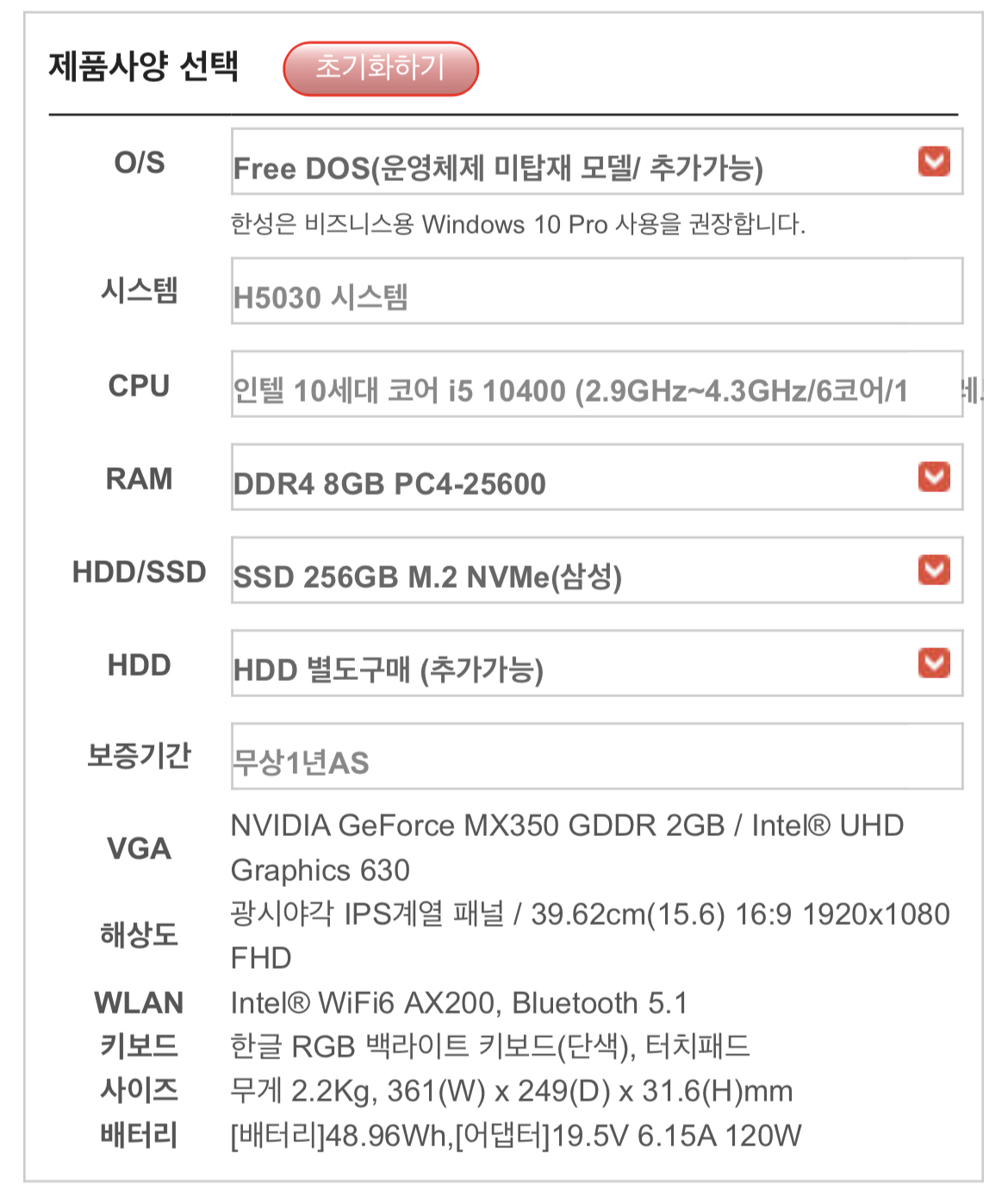The width and height of the screenshot is (1008, 1198).
Task: Expand the HDD 별도구매 dropdown
Action: (596, 665)
